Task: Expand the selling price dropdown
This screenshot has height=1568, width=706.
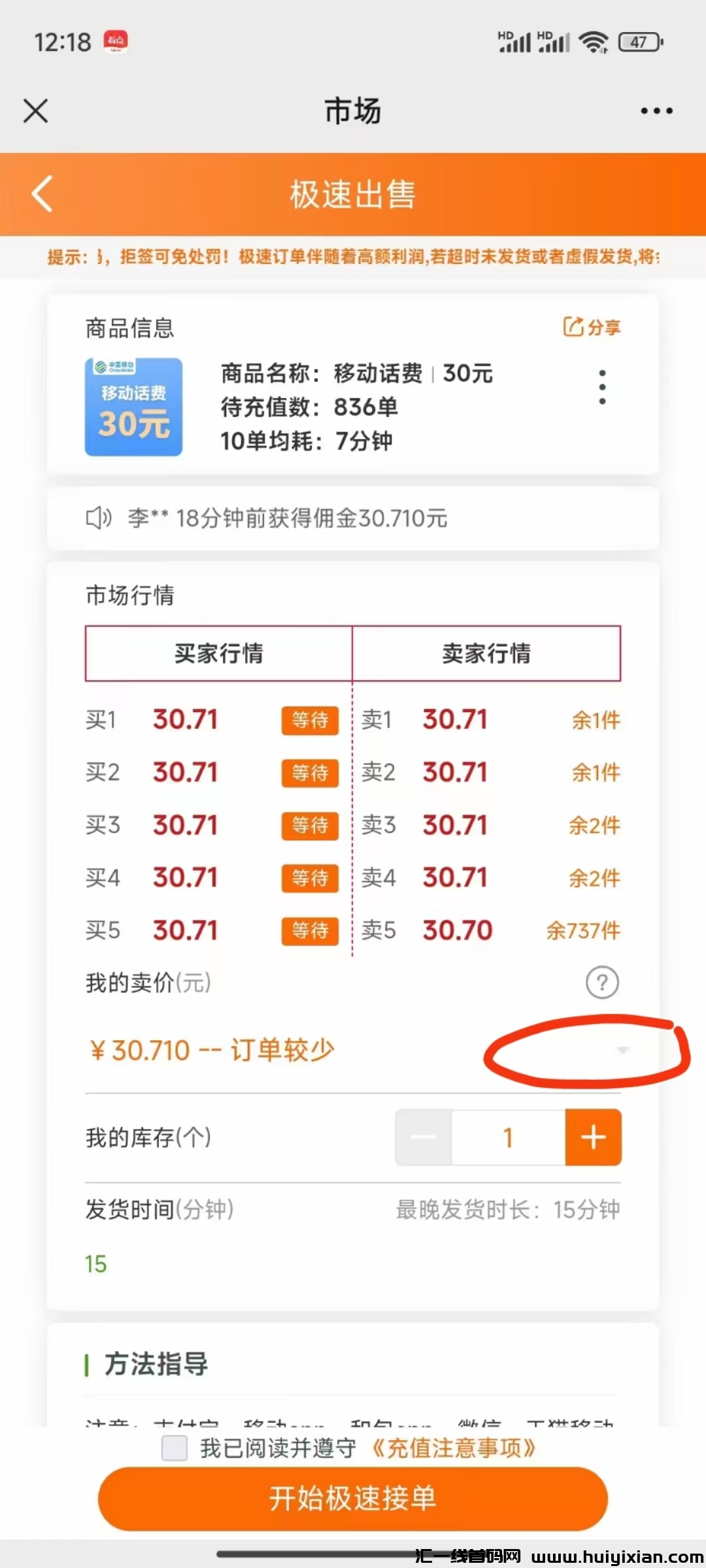Action: (622, 1050)
